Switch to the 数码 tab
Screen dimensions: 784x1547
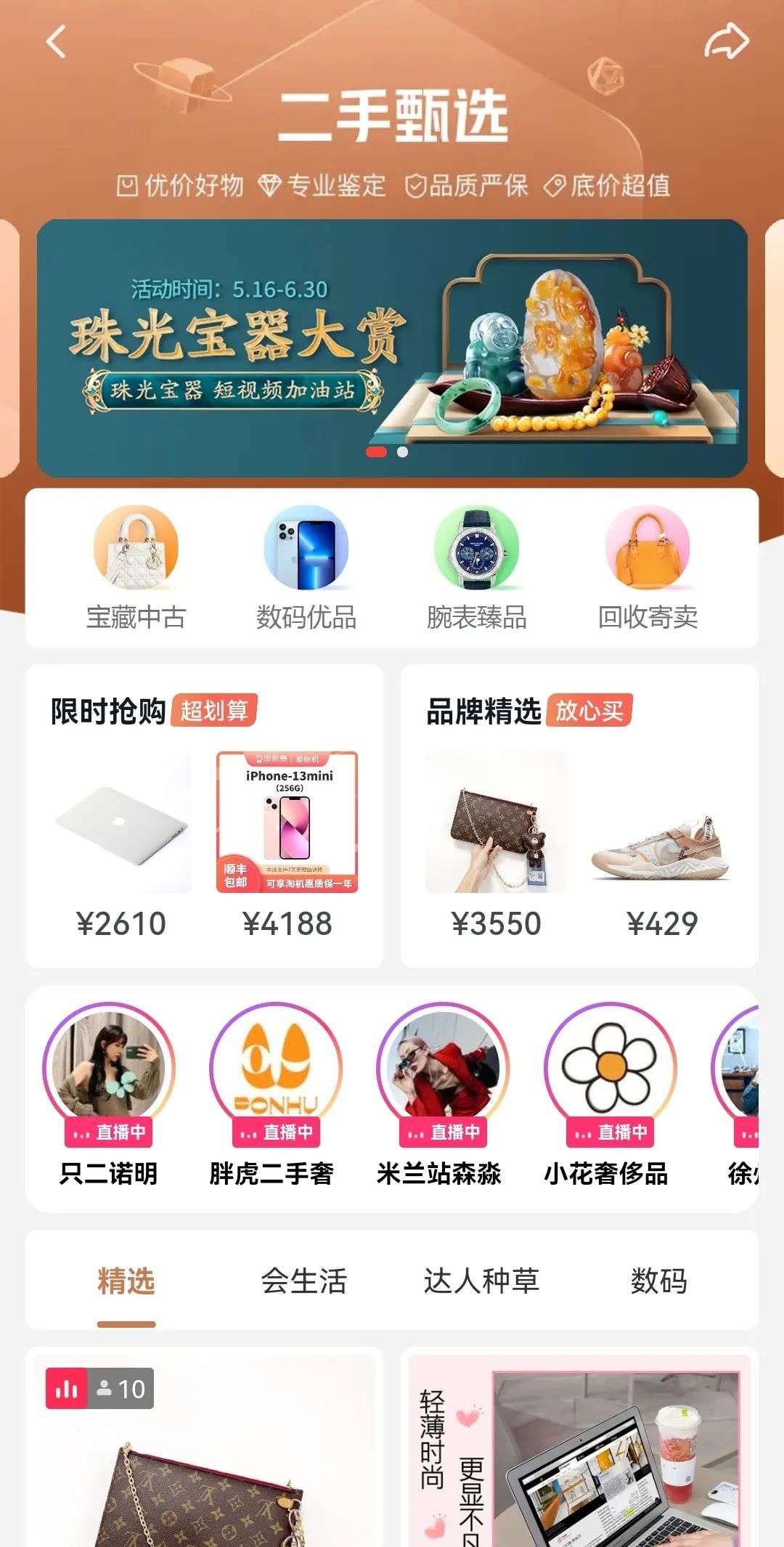pyautogui.click(x=658, y=1281)
